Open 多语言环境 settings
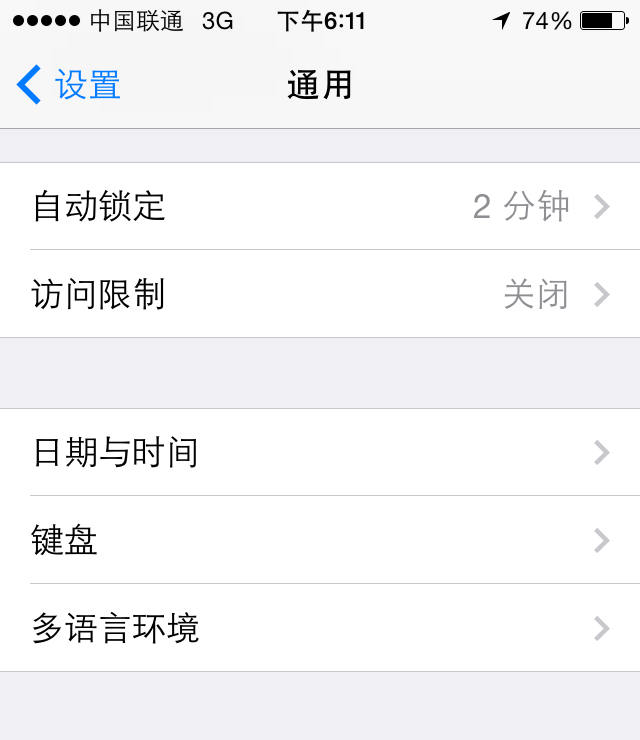This screenshot has width=640, height=740. (320, 629)
